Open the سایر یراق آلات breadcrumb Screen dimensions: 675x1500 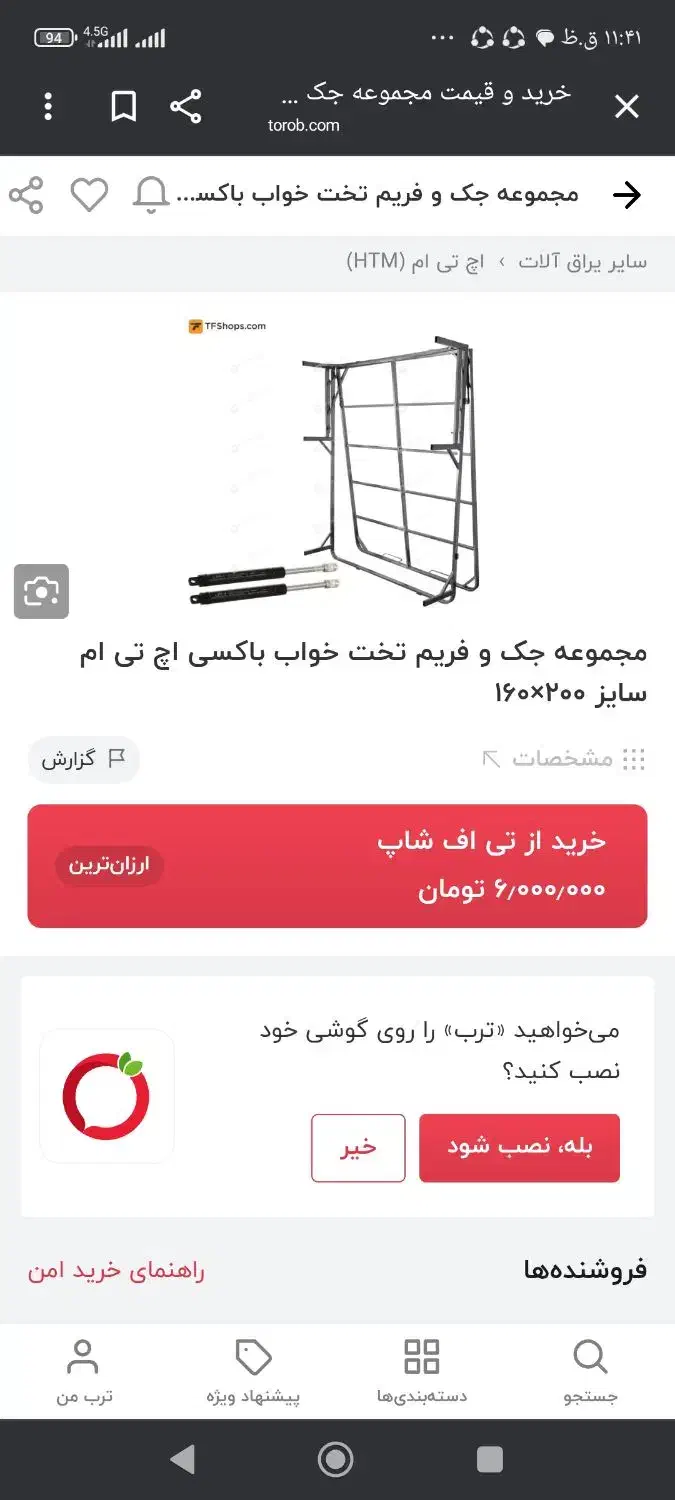click(x=582, y=262)
